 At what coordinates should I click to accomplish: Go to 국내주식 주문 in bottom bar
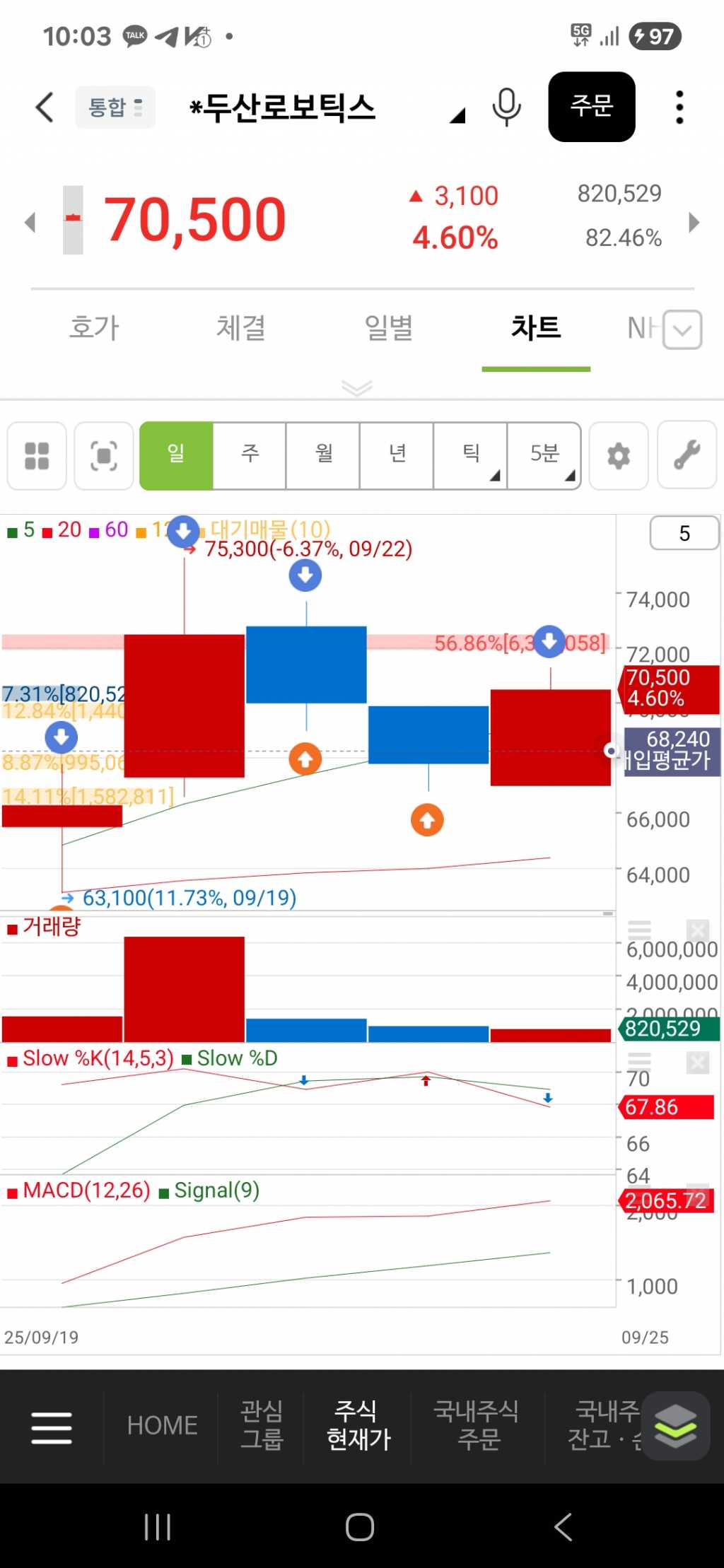tap(477, 1425)
